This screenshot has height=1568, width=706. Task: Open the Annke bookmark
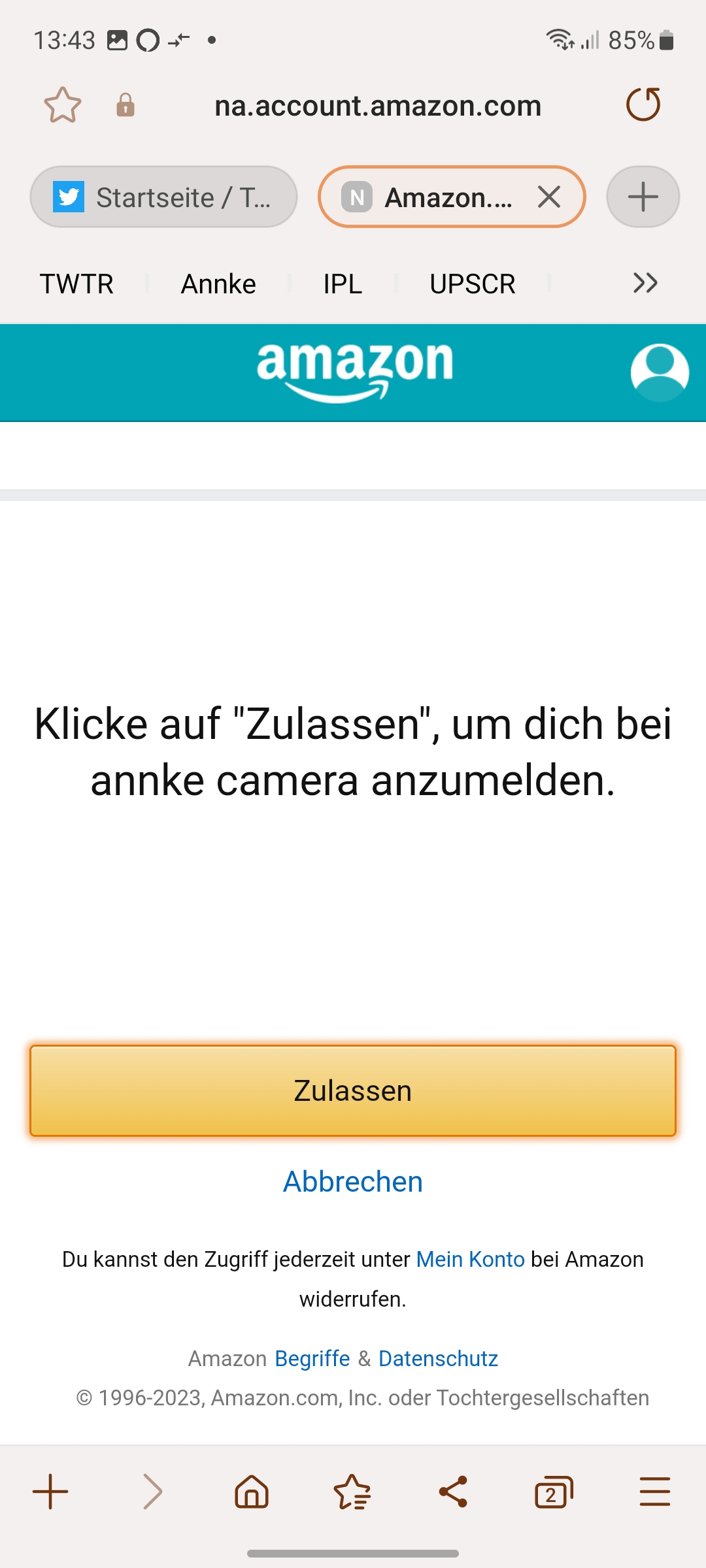[218, 284]
